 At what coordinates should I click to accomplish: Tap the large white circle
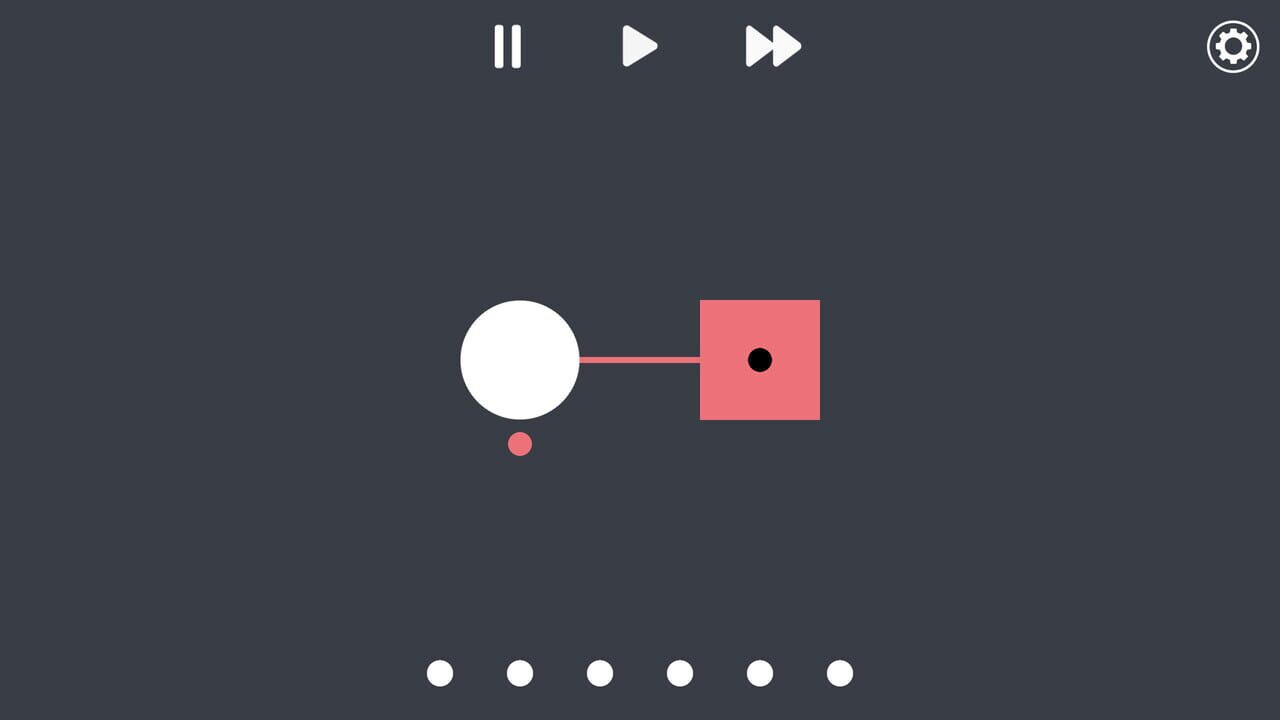pyautogui.click(x=520, y=360)
